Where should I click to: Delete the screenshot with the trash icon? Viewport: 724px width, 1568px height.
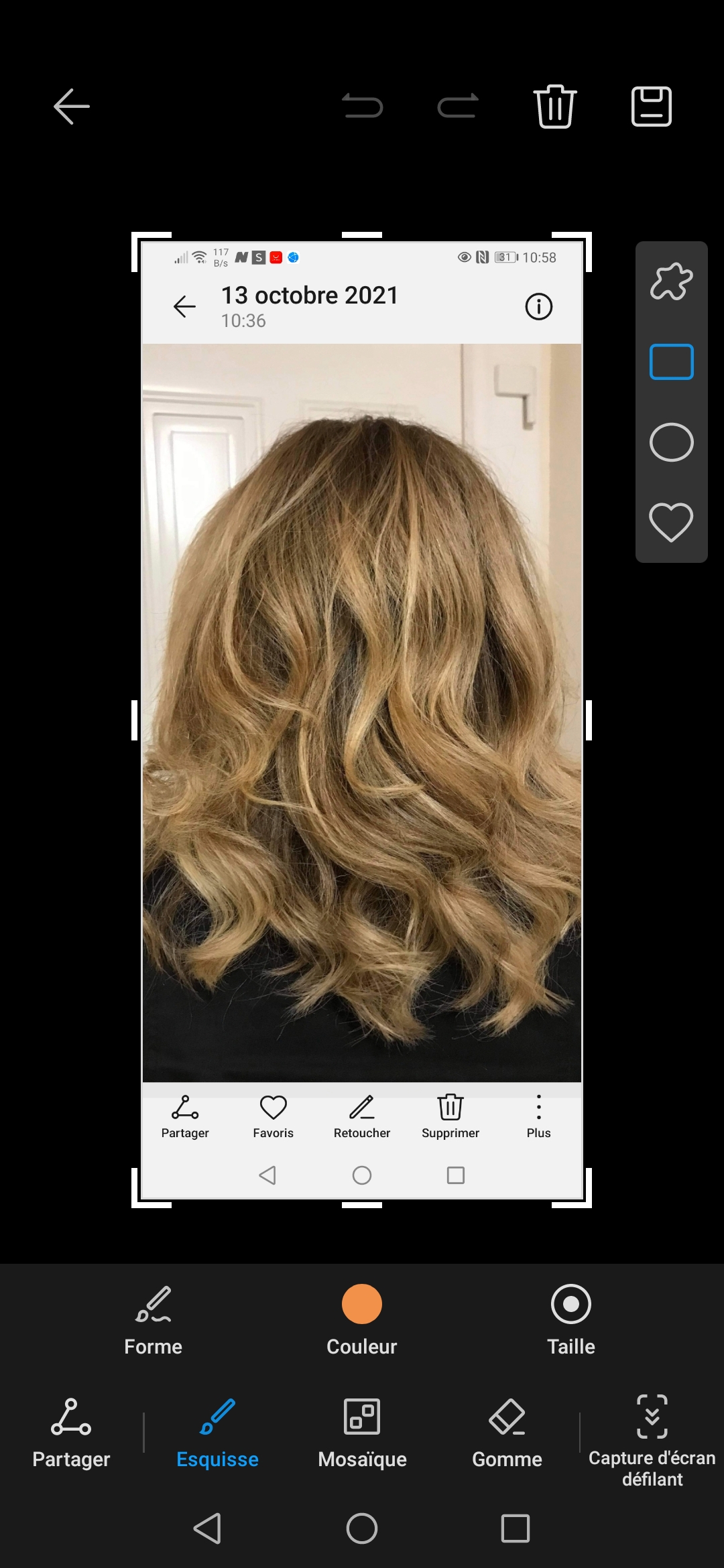pyautogui.click(x=555, y=107)
